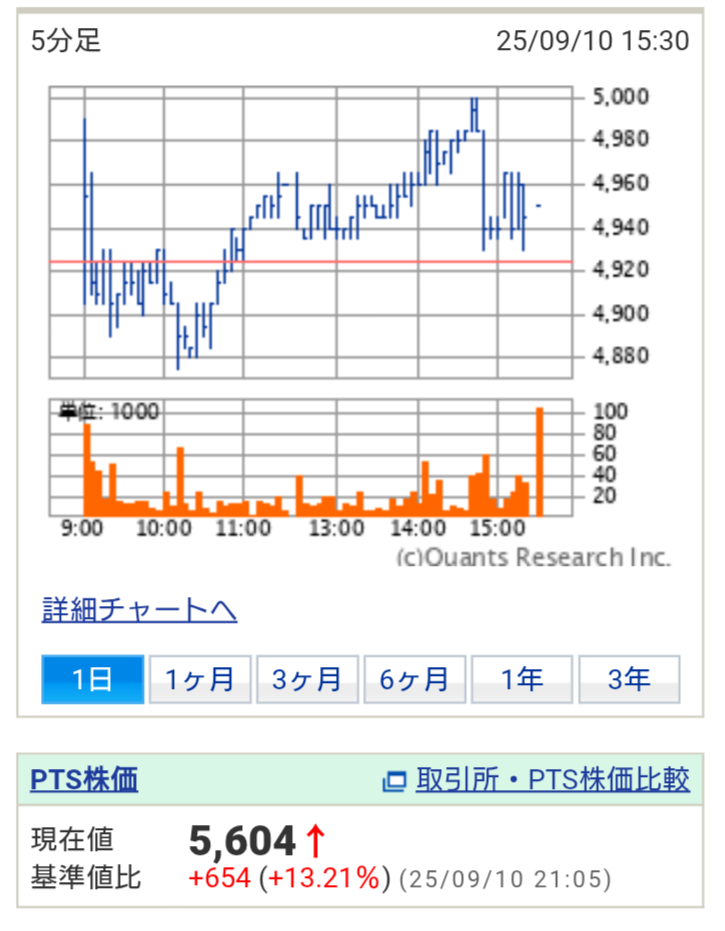Show the 3ヶ月 chart range
Image resolution: width=725 pixels, height=931 pixels.
click(x=307, y=680)
